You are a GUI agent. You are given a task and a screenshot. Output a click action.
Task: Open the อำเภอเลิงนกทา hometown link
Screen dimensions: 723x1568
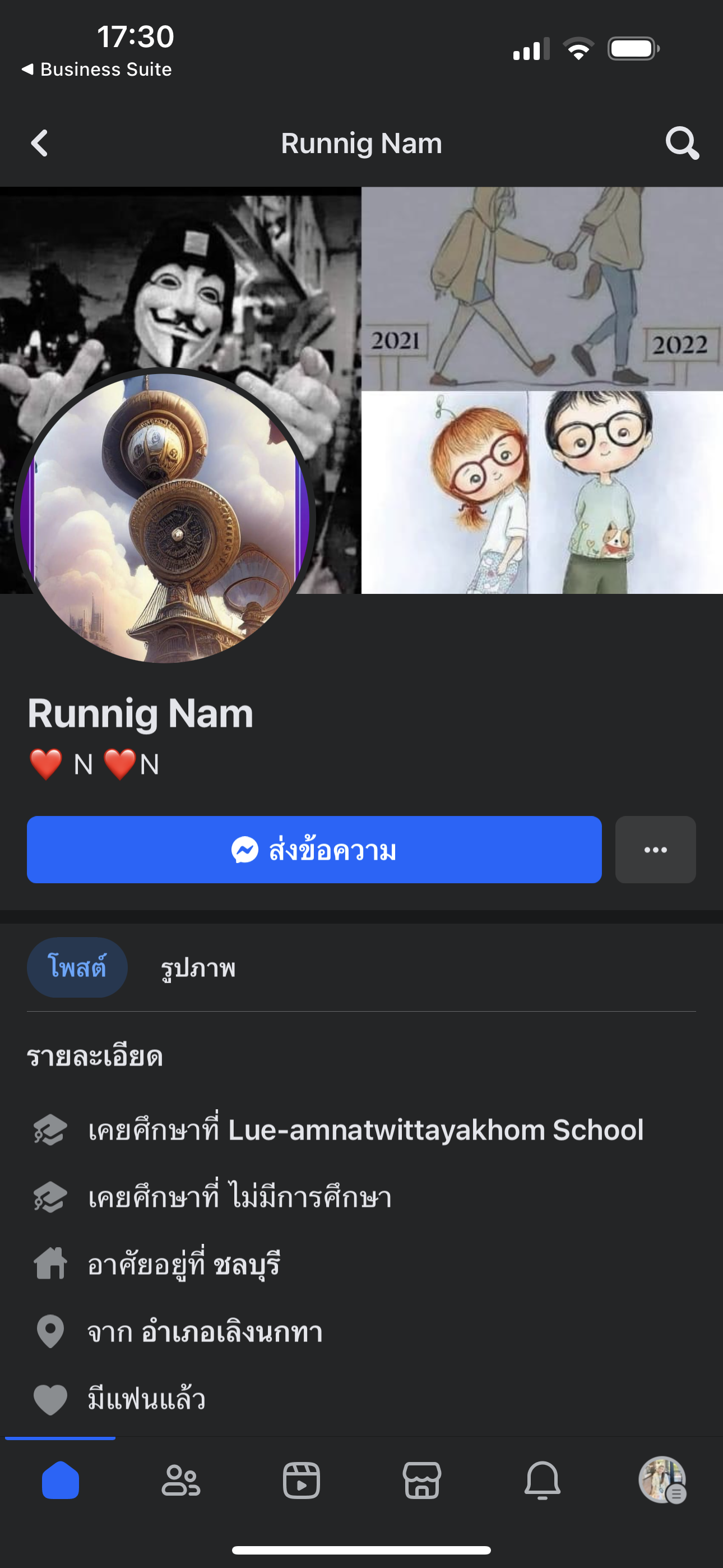tap(231, 1332)
